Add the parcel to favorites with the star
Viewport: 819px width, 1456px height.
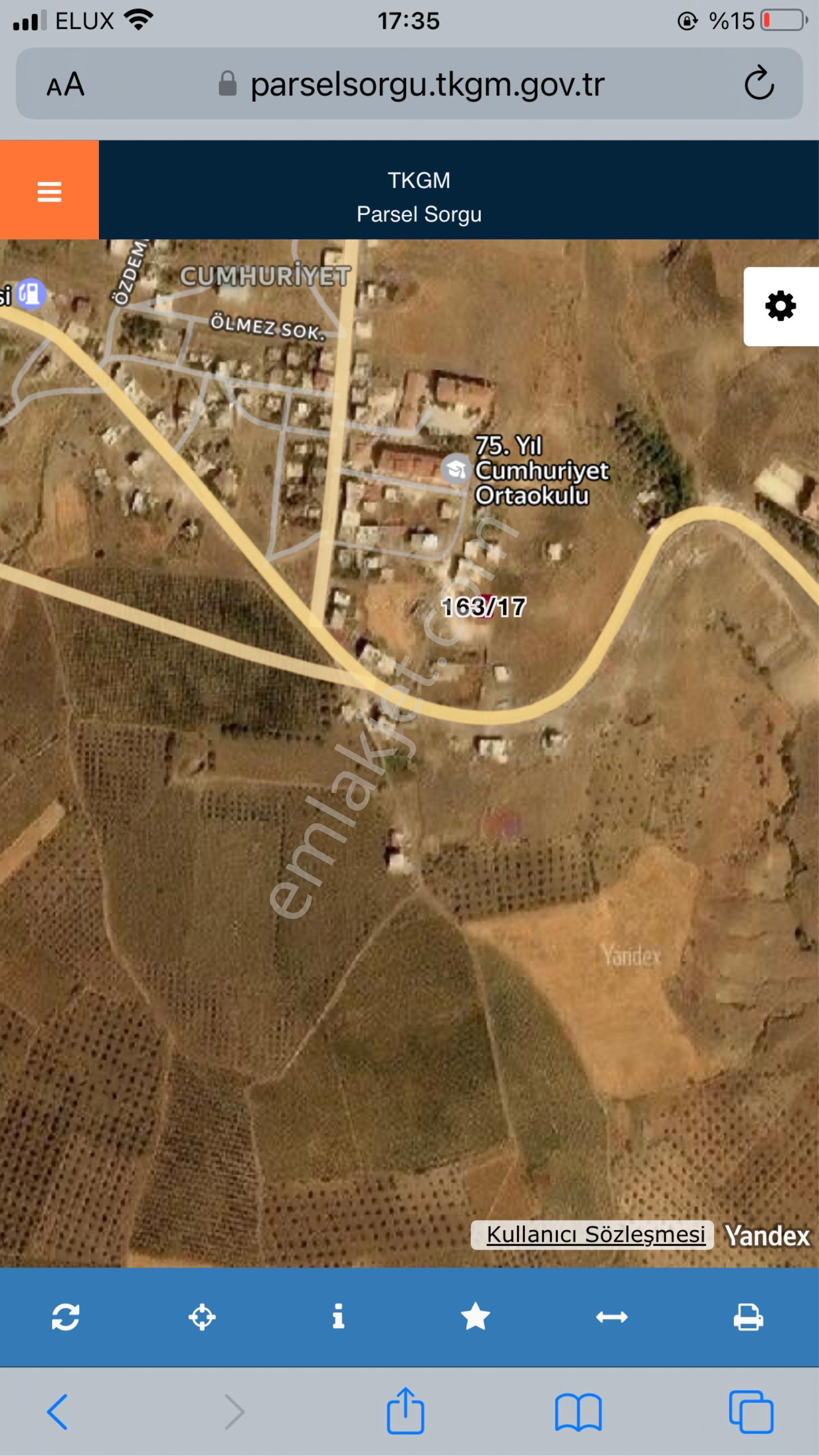coord(476,1316)
